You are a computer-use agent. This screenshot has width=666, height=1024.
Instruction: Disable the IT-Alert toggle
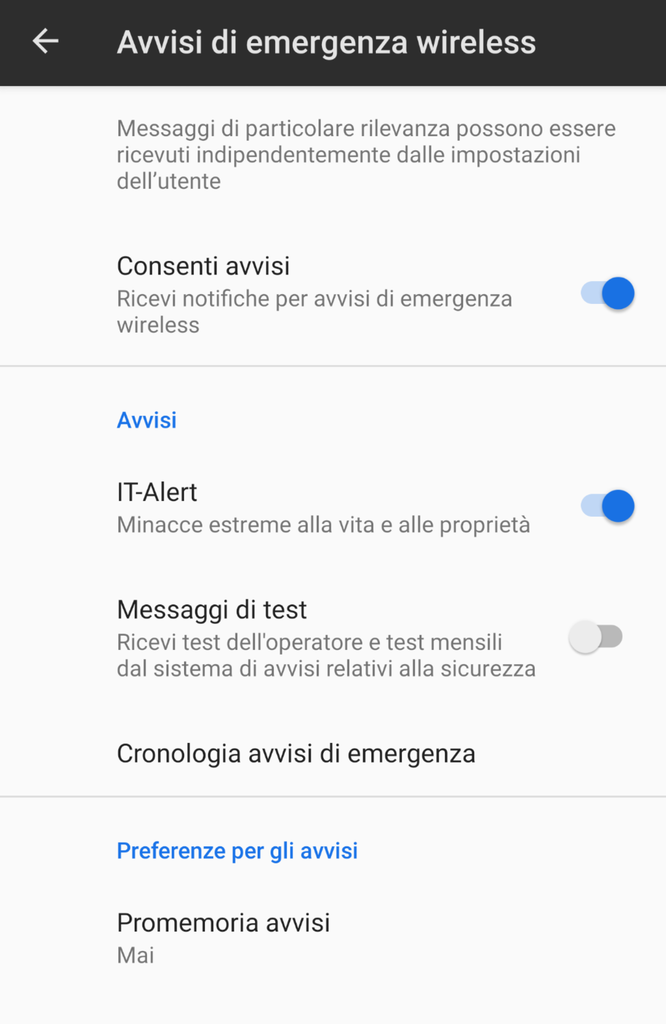[607, 506]
